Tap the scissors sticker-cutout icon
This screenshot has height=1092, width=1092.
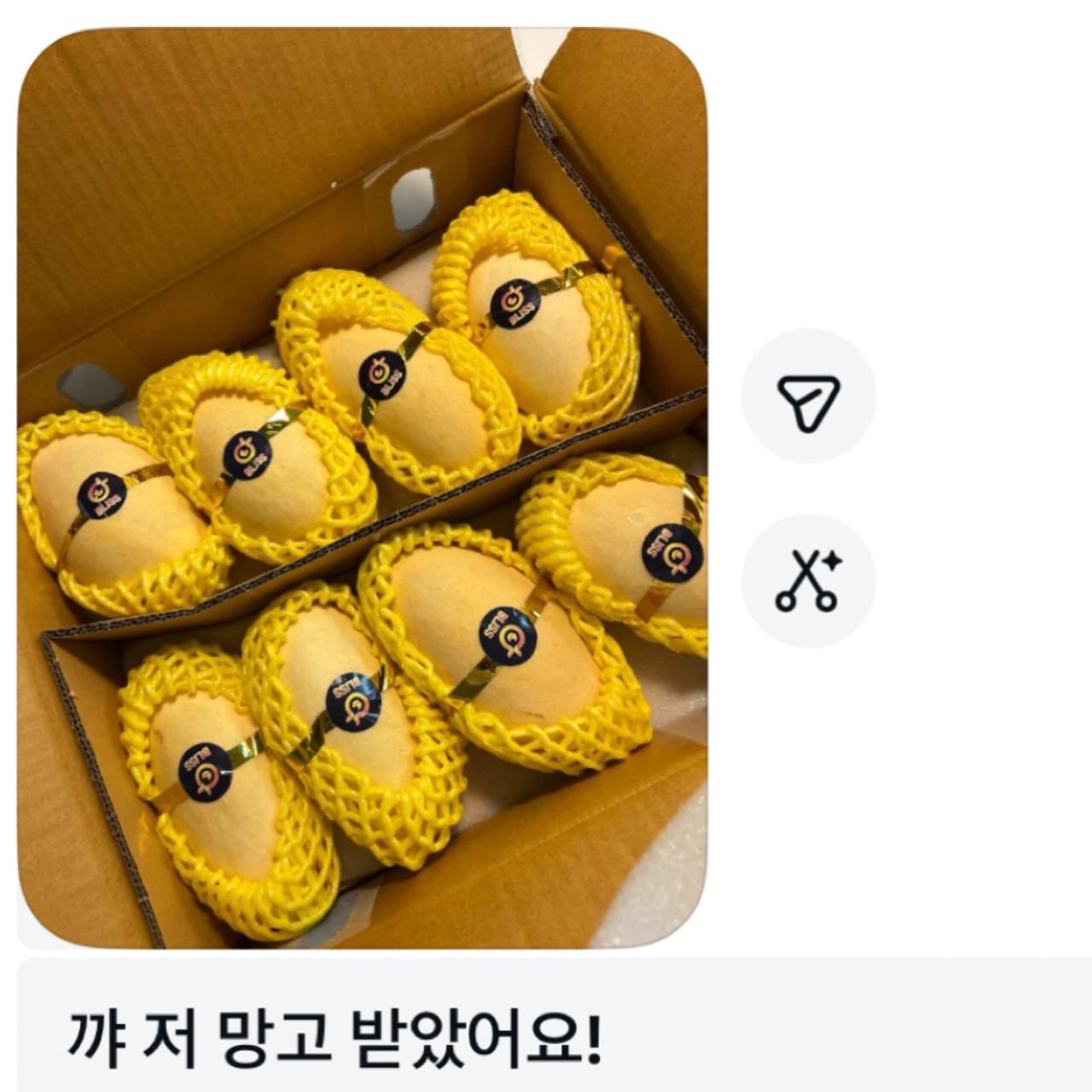pos(808,581)
